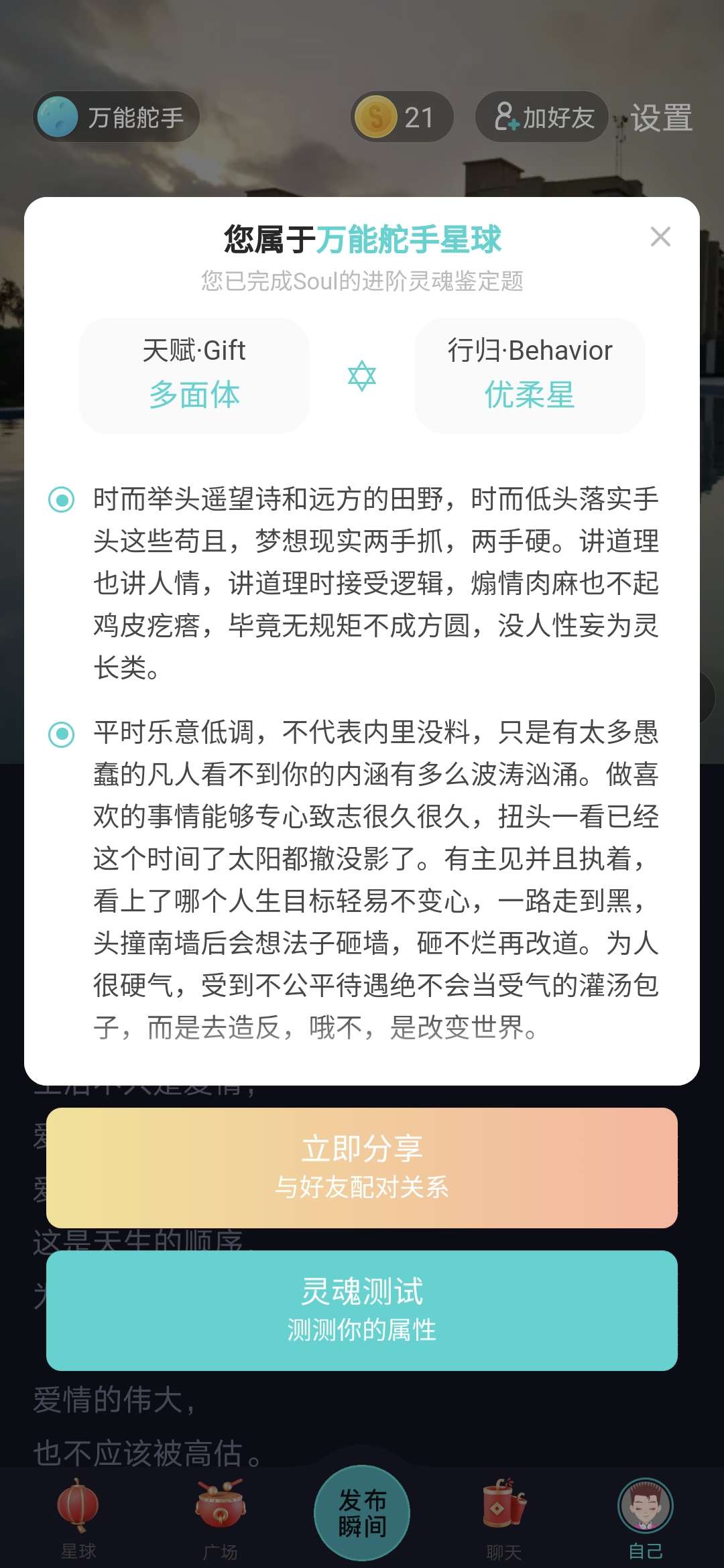The image size is (724, 1568).
Task: Close the 万能舵手星球 result dialog
Action: (x=660, y=237)
